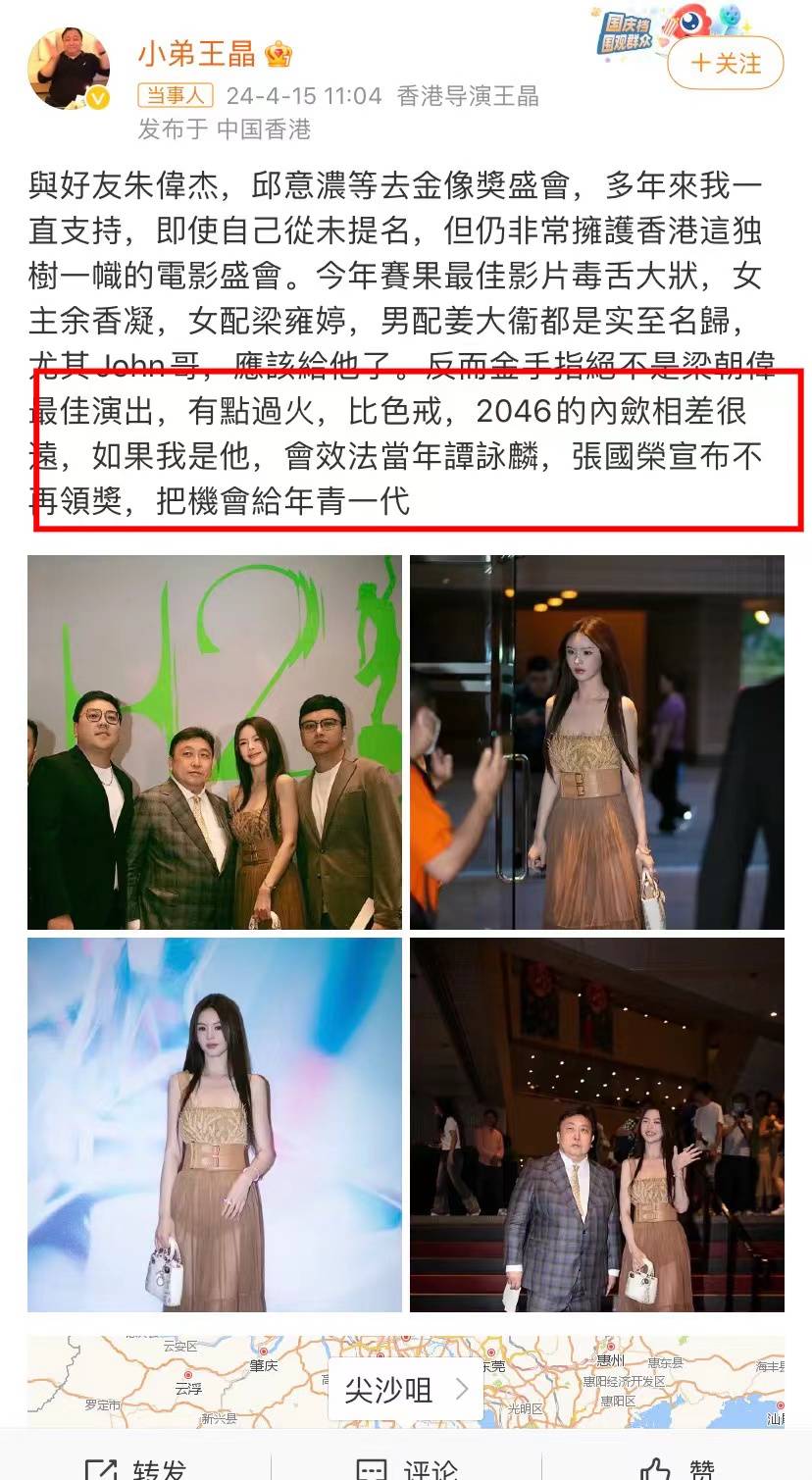
Task: Repost via the 转发 button
Action: tap(137, 1468)
